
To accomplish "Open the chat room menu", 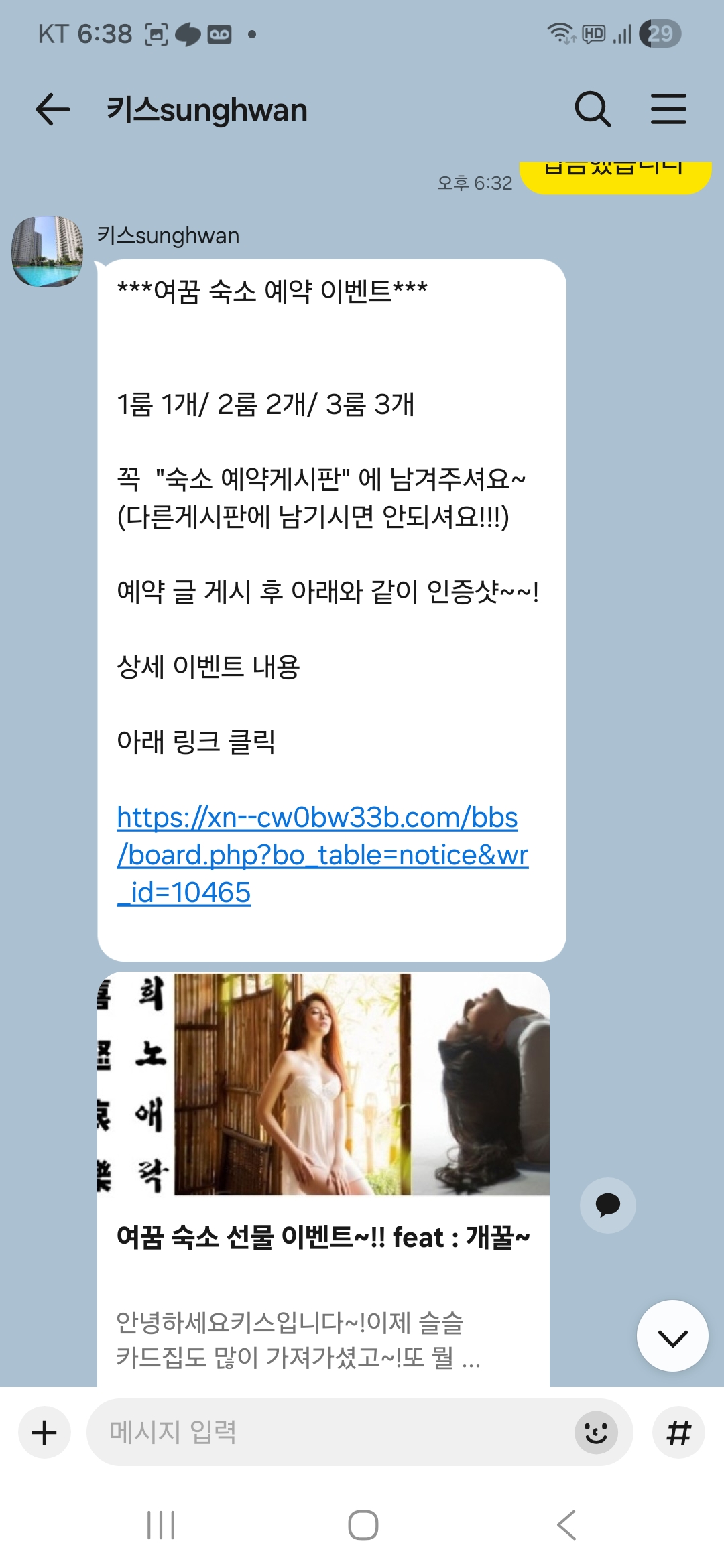I will click(668, 109).
